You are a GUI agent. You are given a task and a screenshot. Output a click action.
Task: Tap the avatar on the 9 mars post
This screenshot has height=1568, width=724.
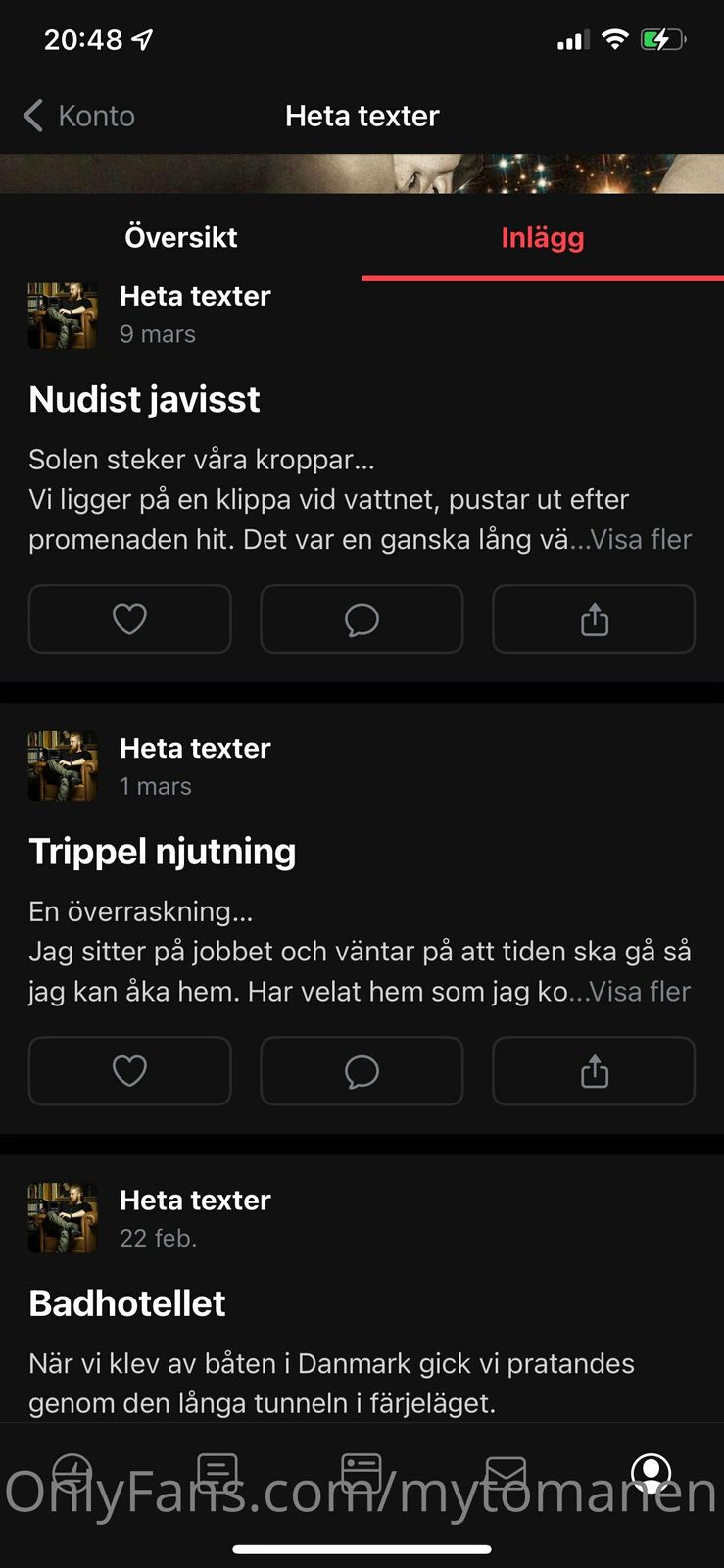pos(63,316)
